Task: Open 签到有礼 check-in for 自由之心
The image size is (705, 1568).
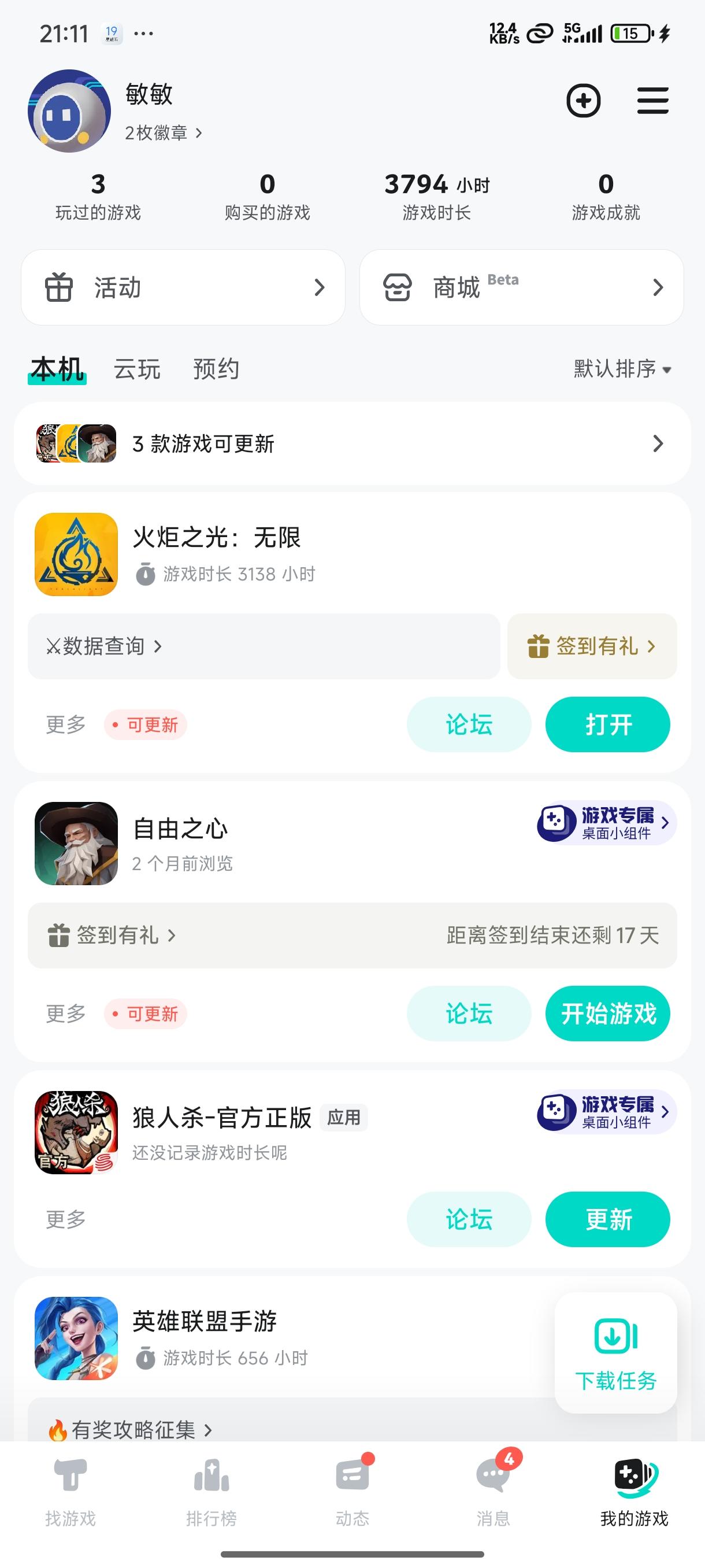Action: 113,935
